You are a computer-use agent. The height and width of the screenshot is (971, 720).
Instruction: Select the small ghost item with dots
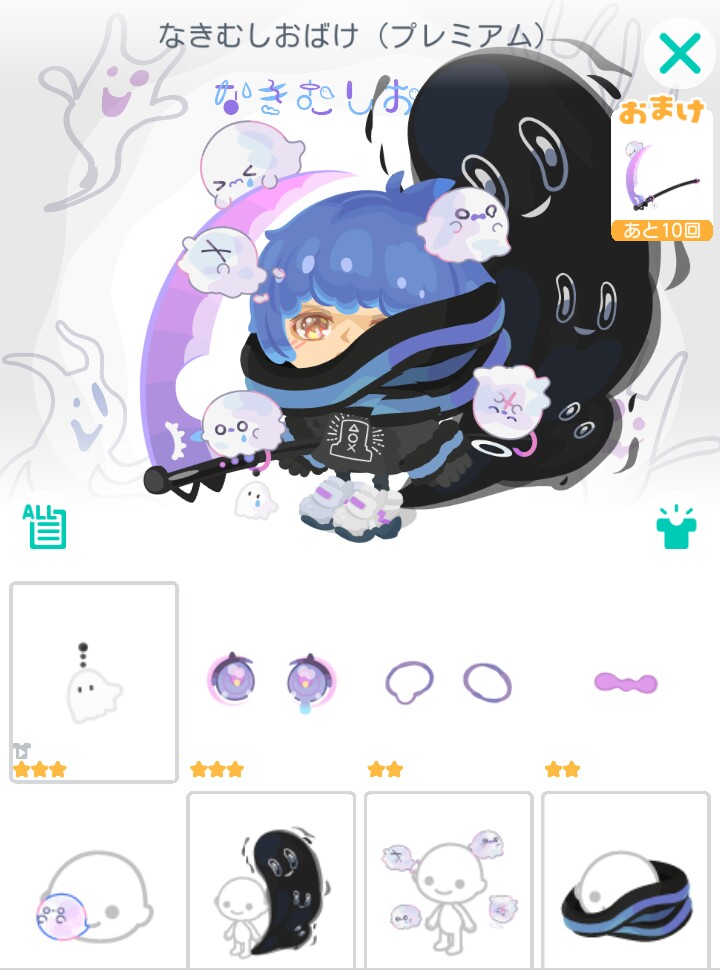(94, 682)
